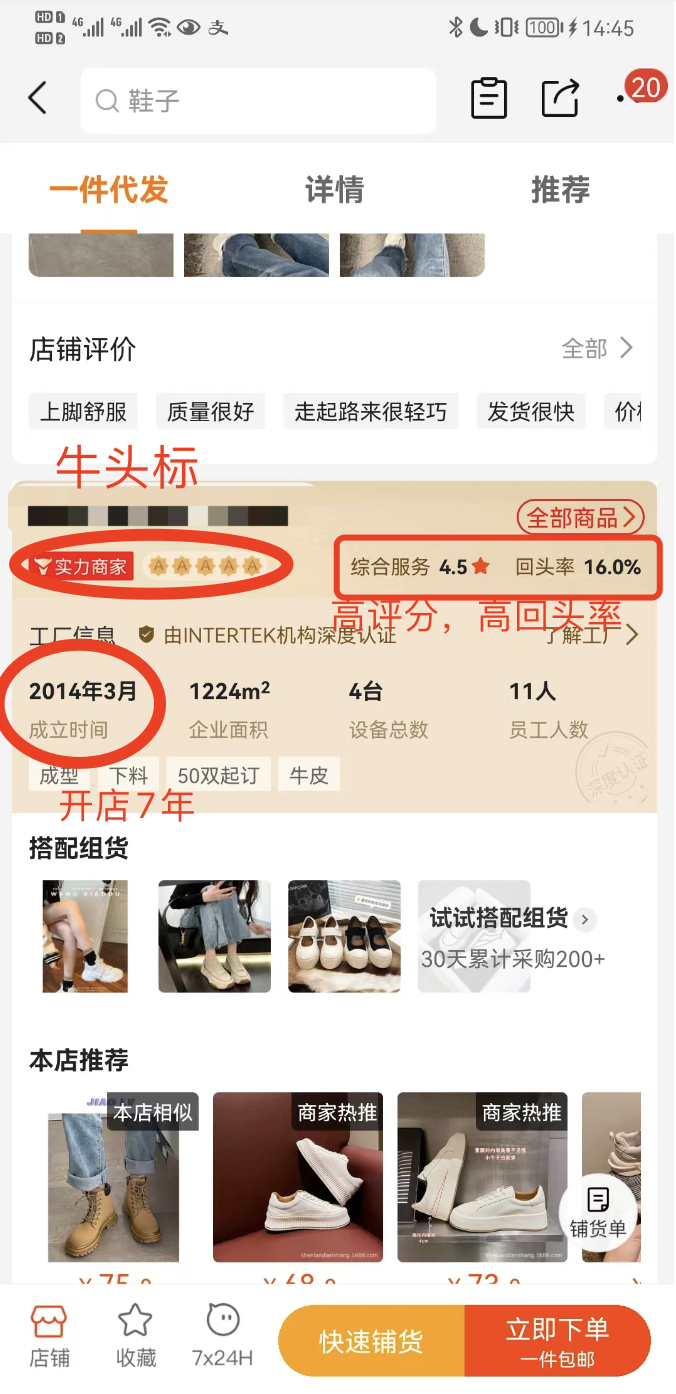This screenshot has width=676, height=1394.
Task: Filter reviews by 质量很好
Action: point(210,411)
